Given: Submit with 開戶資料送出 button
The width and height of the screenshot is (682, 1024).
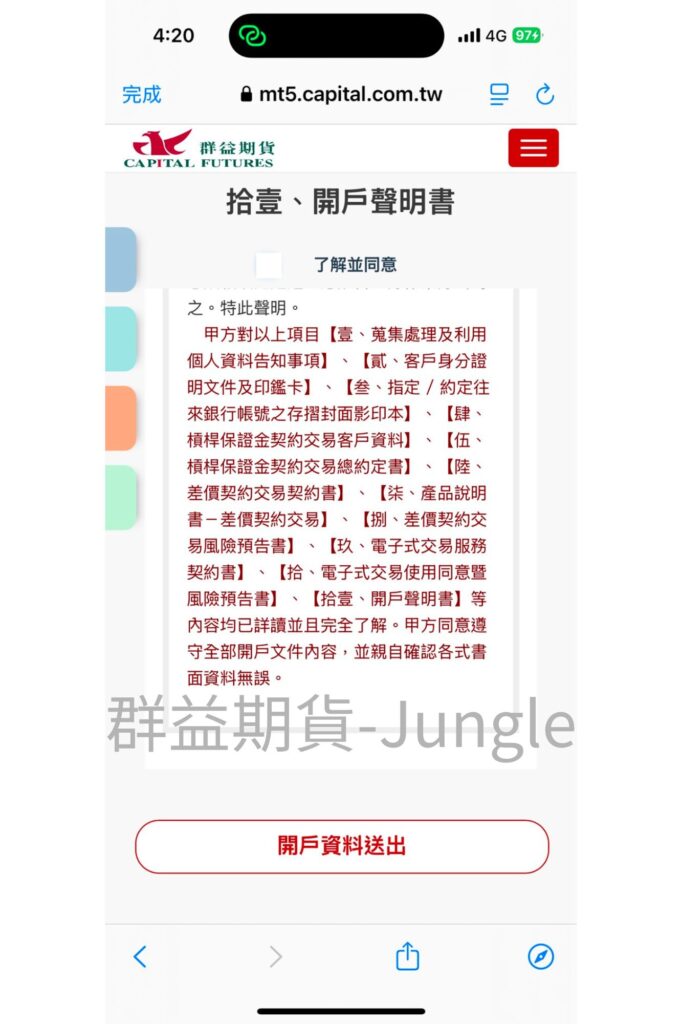Looking at the screenshot, I should point(342,846).
